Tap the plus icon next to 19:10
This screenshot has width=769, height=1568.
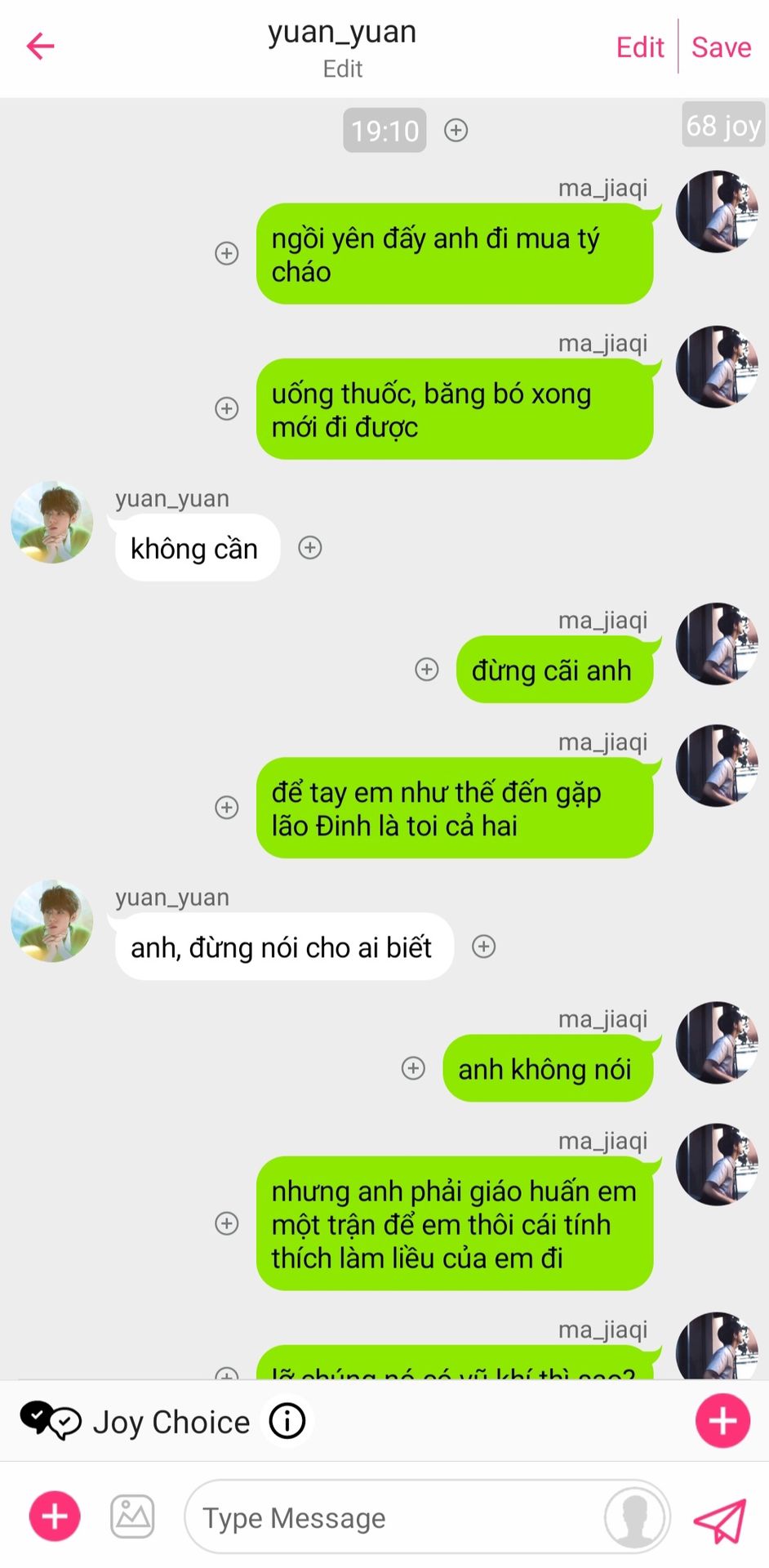pos(456,130)
